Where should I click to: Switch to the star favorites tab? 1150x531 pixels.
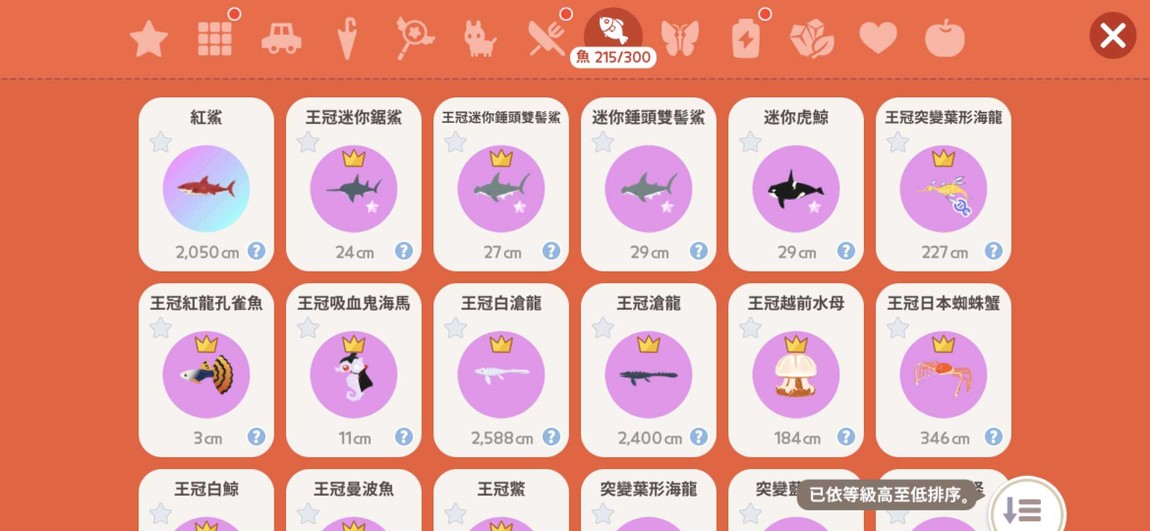[149, 39]
